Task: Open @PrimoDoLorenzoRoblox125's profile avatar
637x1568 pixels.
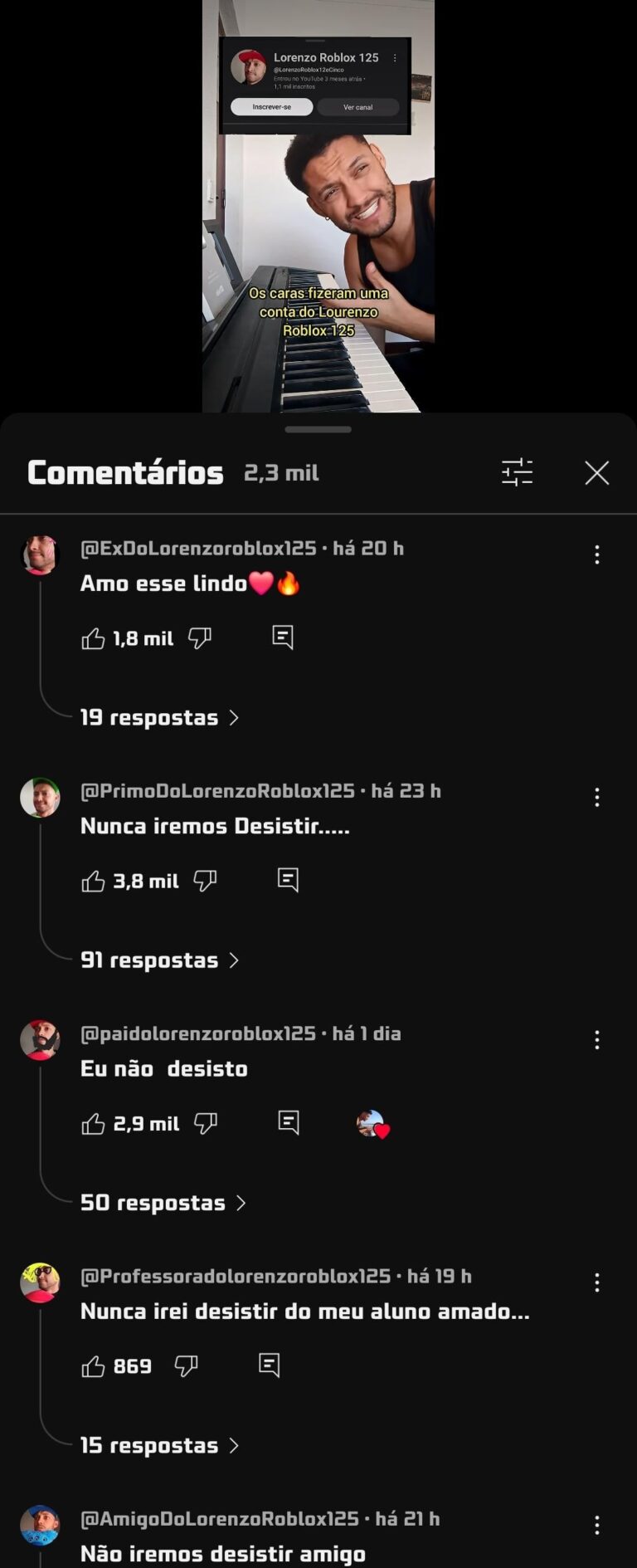Action: 40,798
